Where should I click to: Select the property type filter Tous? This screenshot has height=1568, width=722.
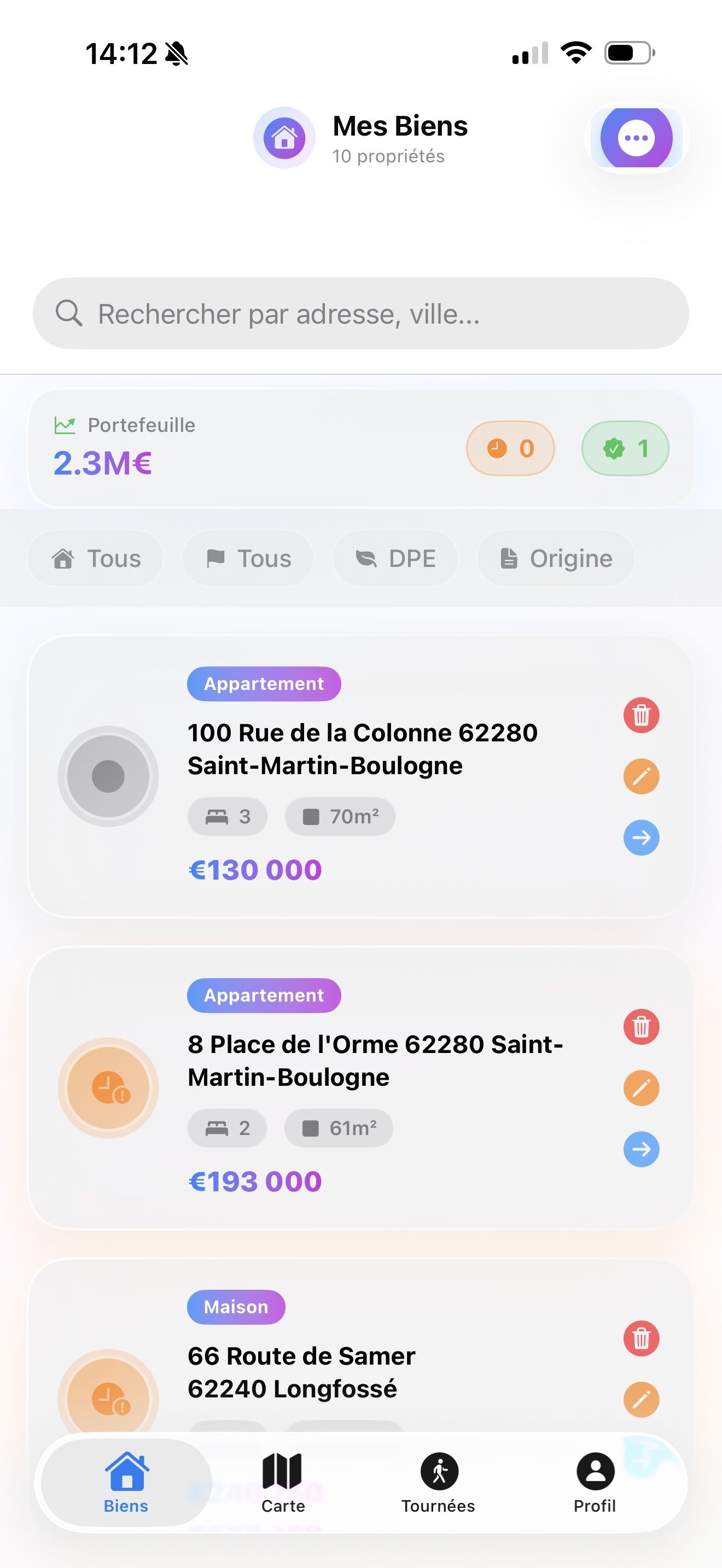coord(96,558)
